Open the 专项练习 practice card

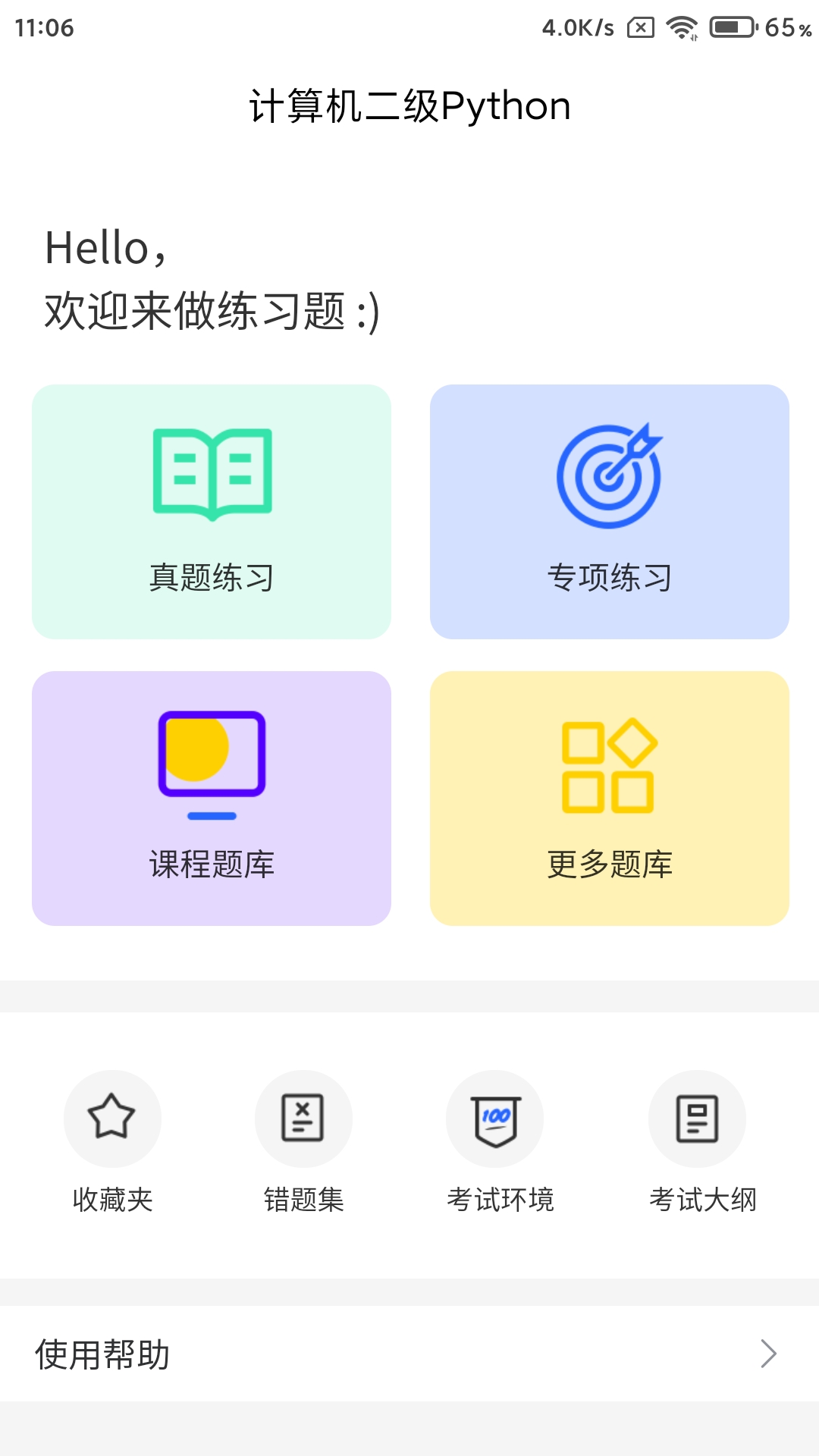(x=609, y=512)
